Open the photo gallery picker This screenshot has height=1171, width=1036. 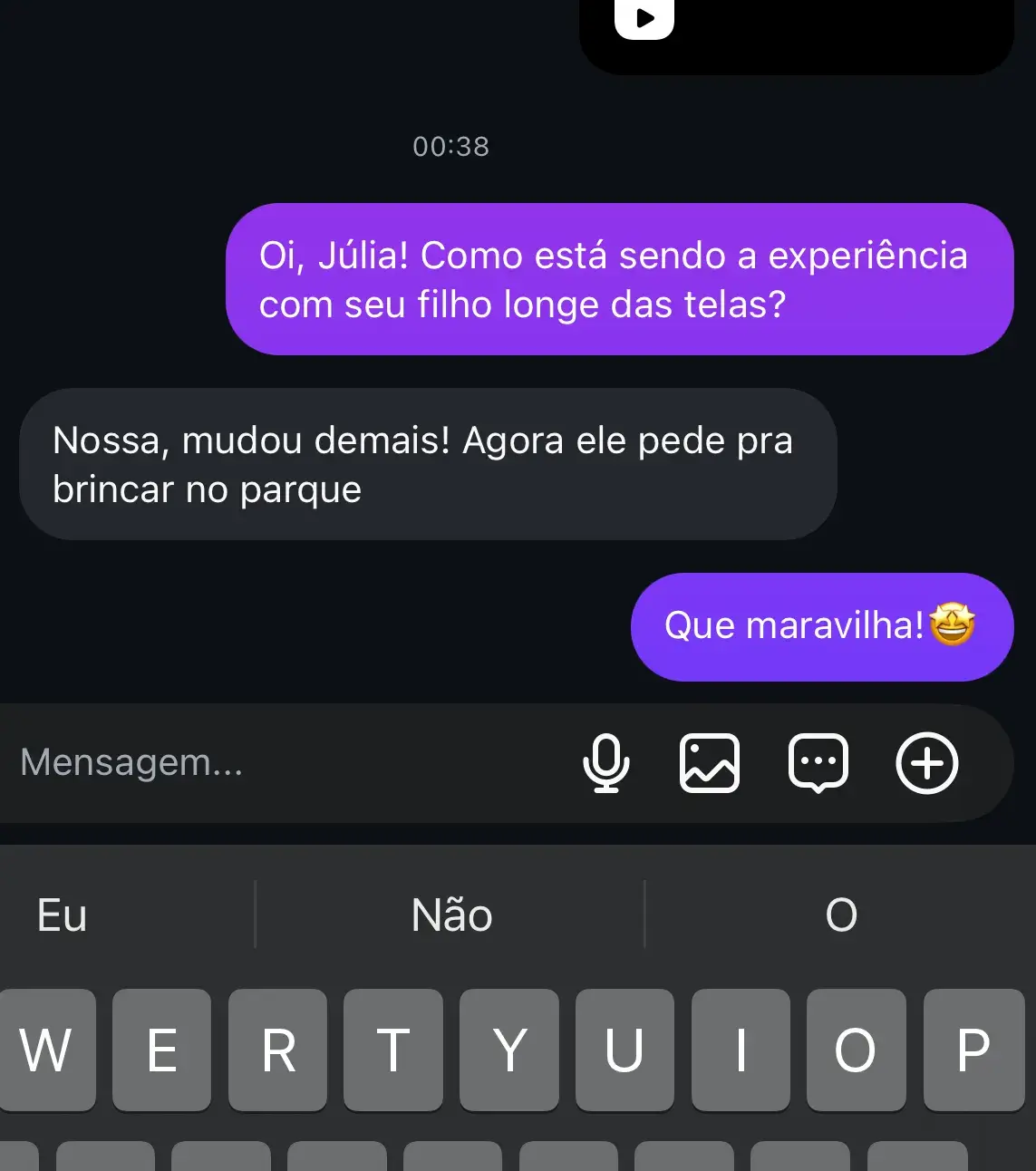(710, 763)
